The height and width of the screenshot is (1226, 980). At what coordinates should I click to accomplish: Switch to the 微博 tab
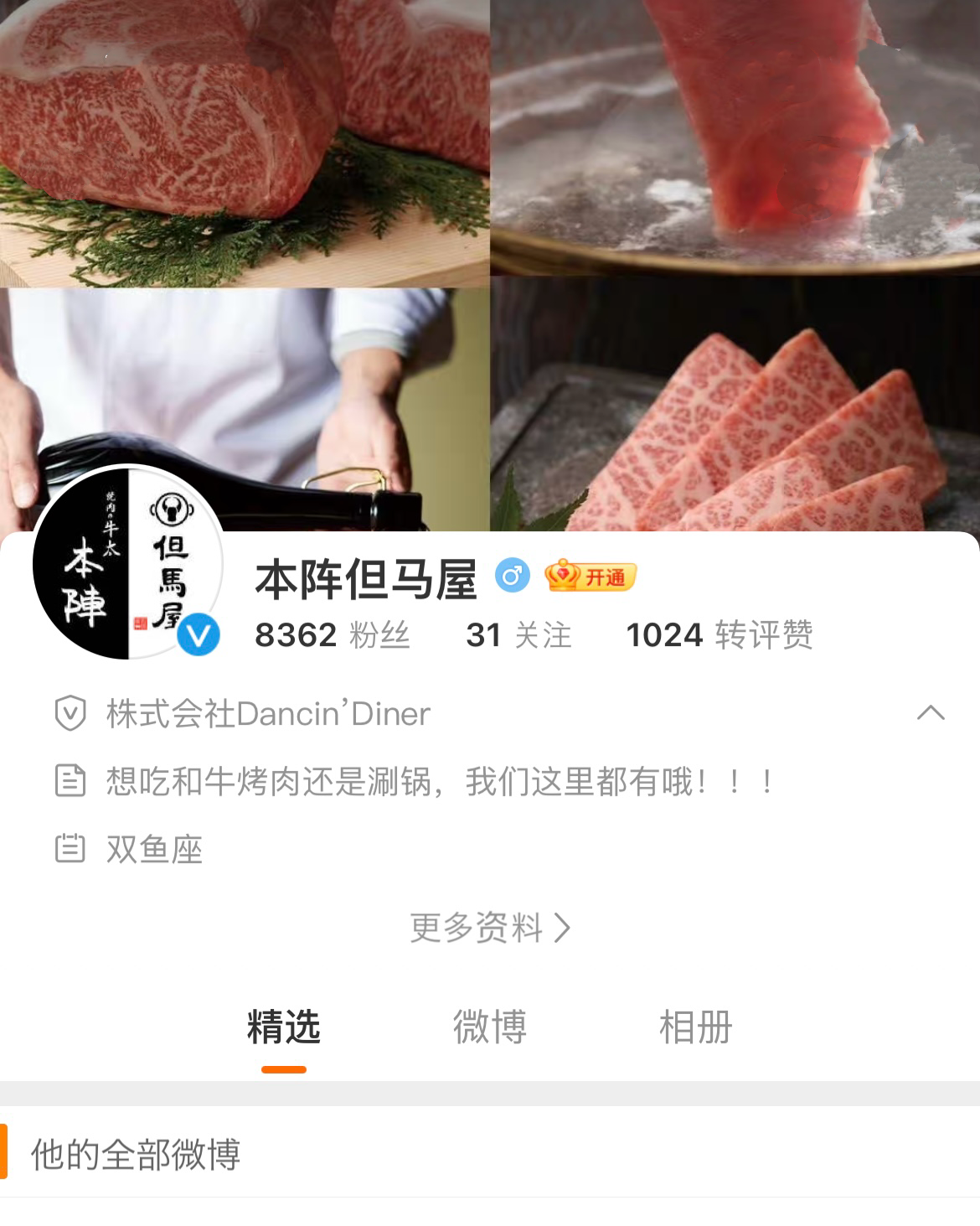coord(490,1027)
